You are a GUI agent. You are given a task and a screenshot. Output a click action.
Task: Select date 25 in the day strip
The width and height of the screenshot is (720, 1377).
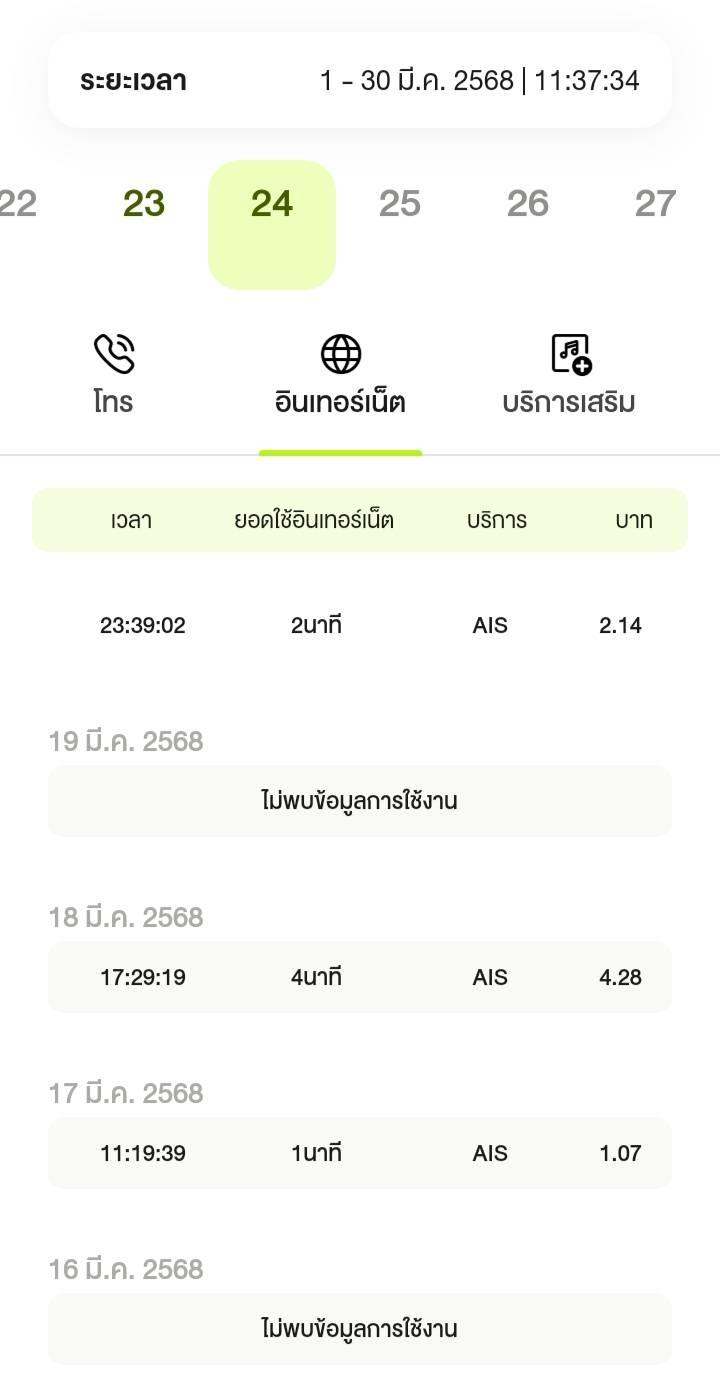[400, 204]
